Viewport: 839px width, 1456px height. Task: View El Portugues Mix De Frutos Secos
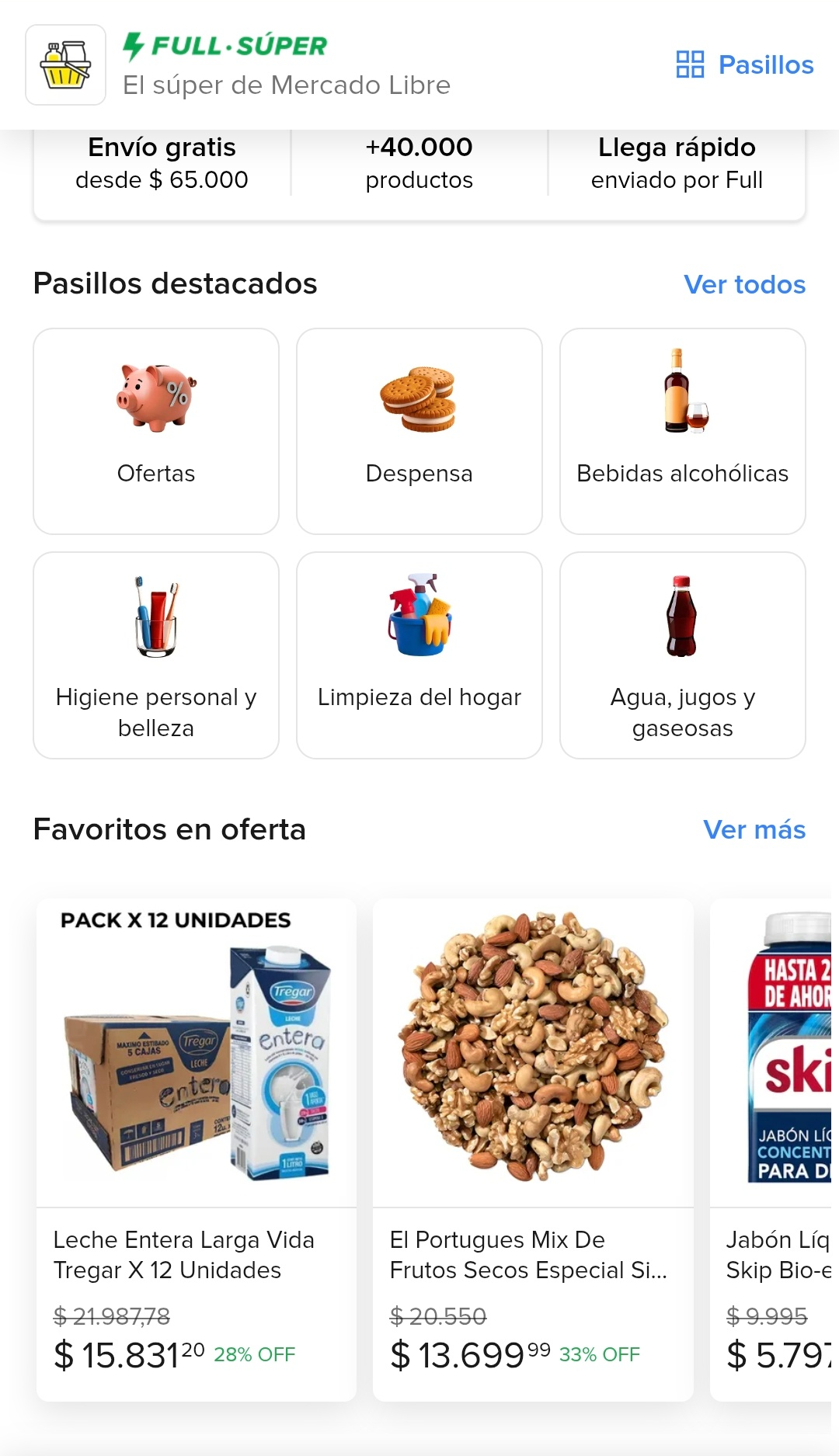533,1149
